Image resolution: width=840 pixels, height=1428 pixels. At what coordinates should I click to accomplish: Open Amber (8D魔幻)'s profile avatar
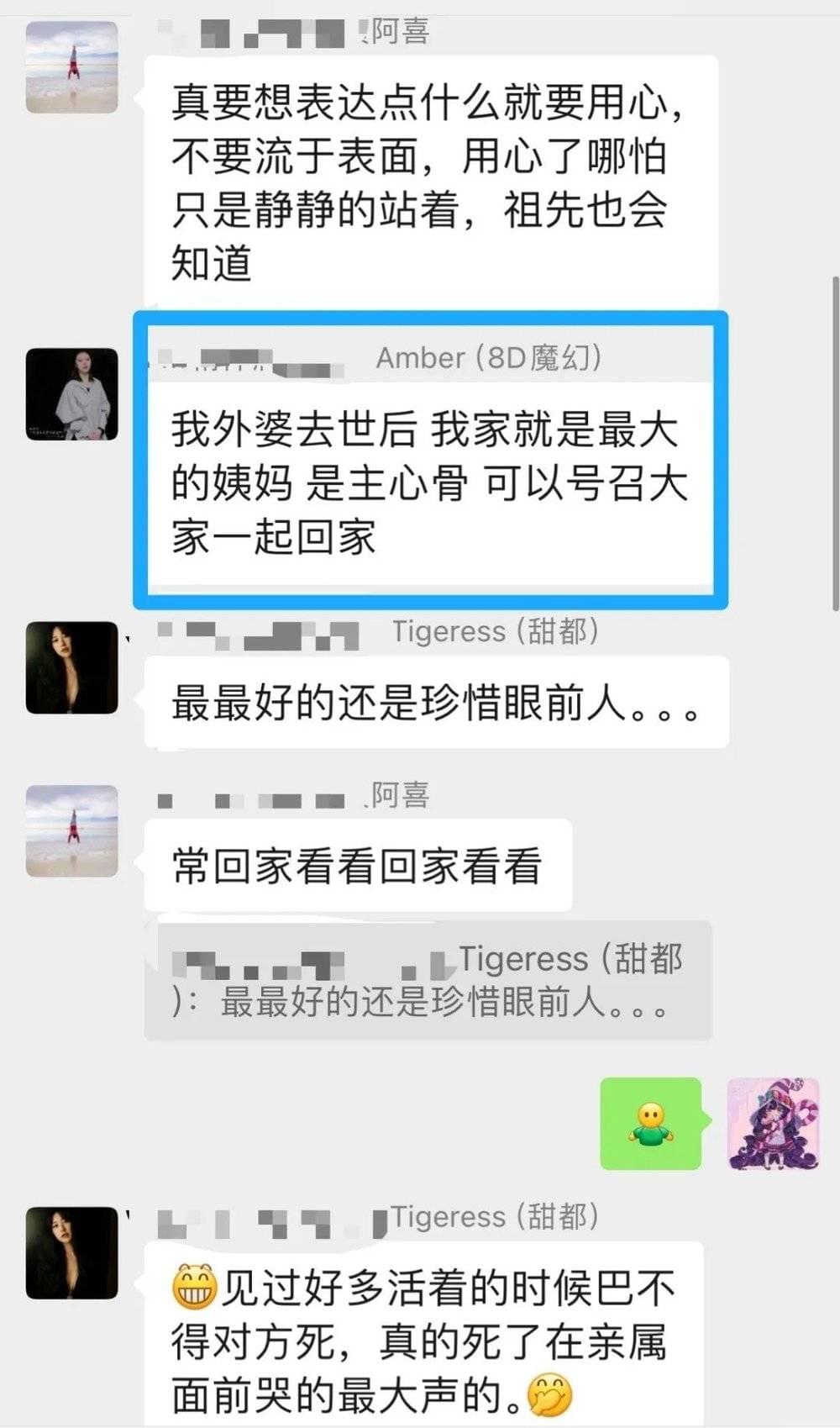[72, 394]
